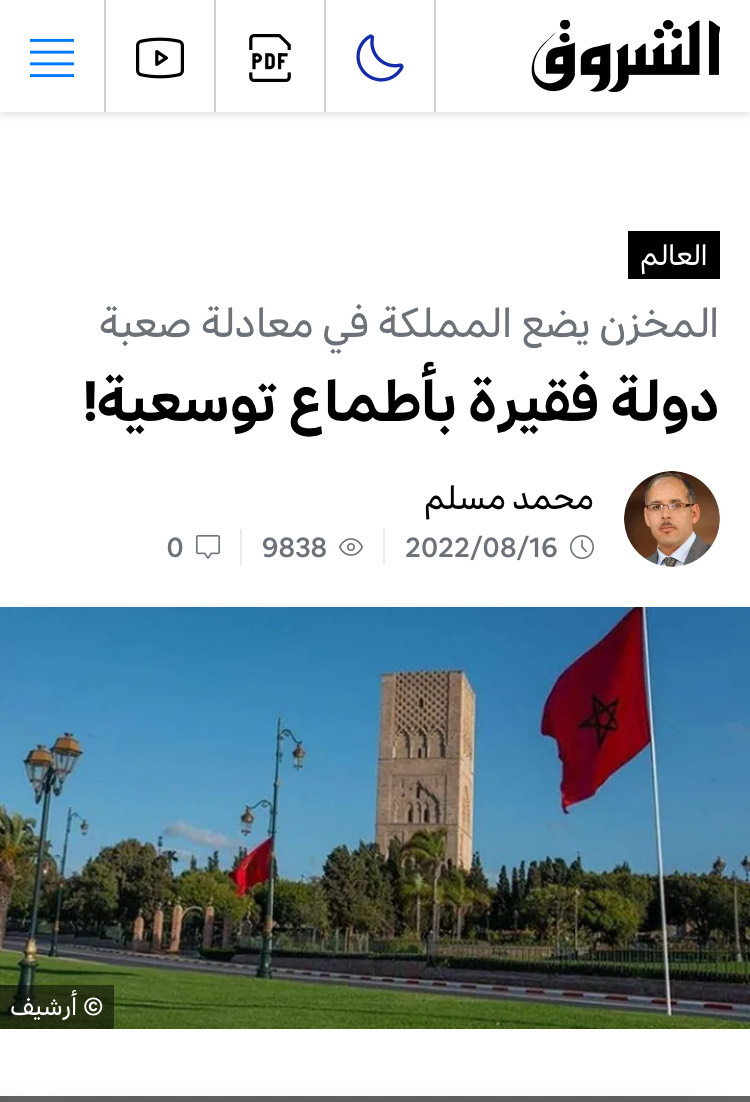Open the video section icon
Screen dimensions: 750x1102
pos(160,57)
